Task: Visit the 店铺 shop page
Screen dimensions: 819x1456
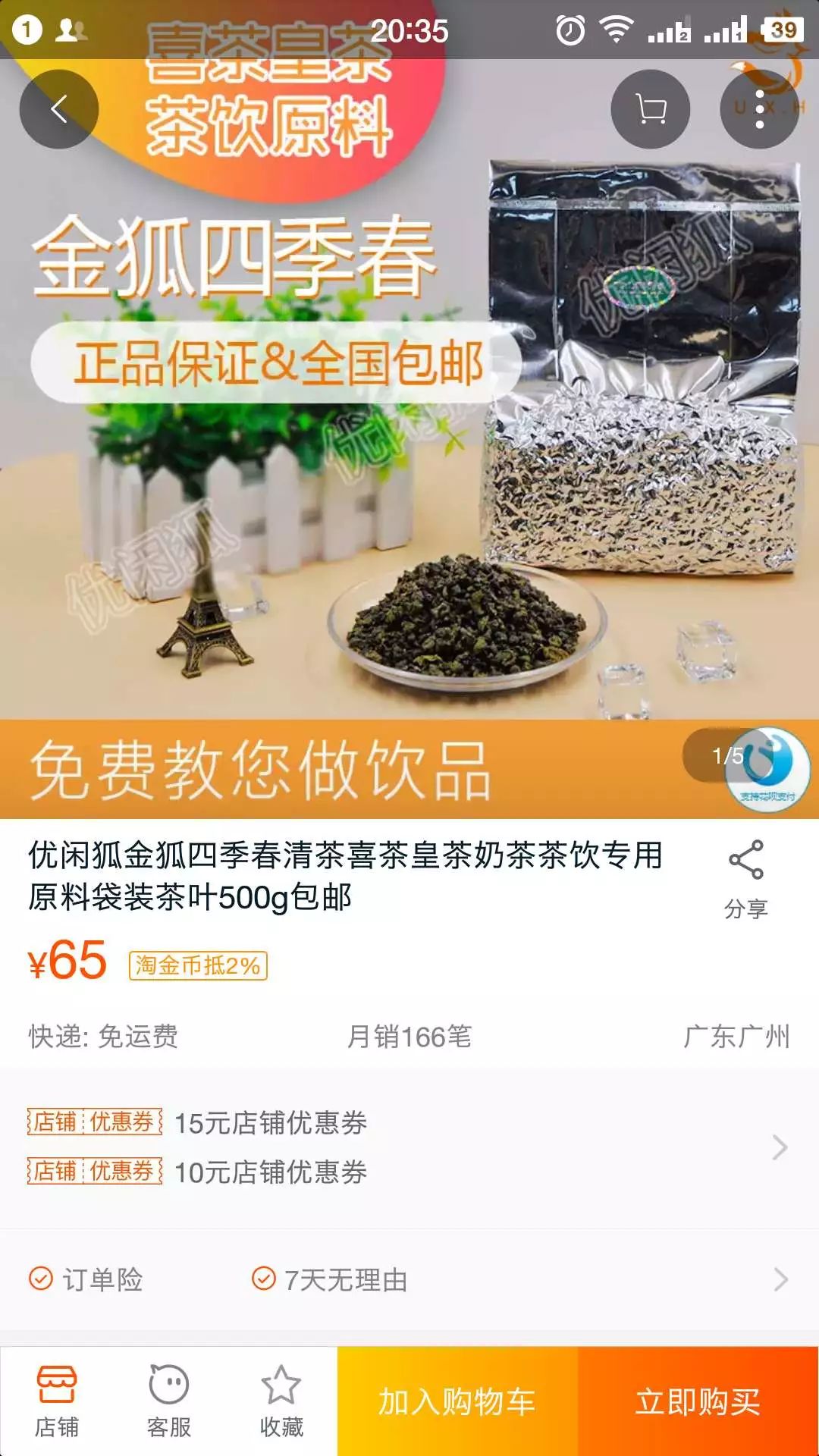Action: coord(57,1401)
